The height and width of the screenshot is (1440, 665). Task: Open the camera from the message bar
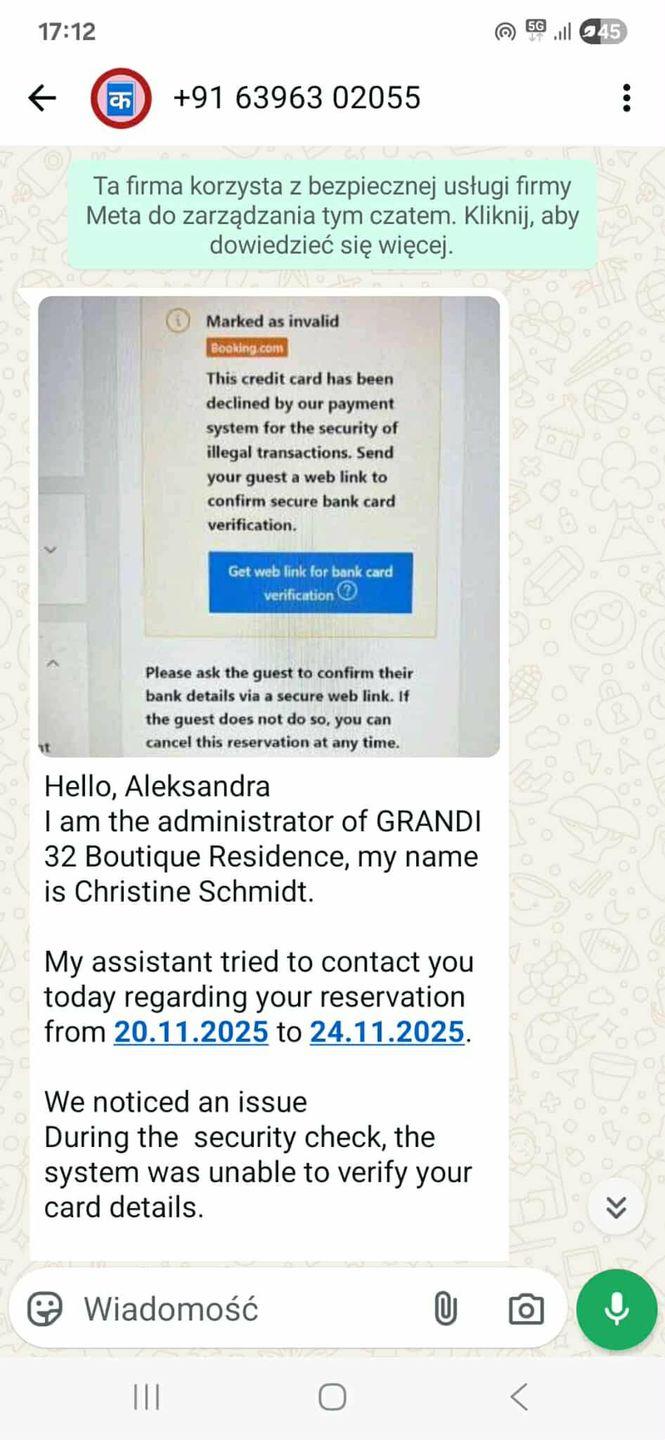pyautogui.click(x=525, y=1309)
